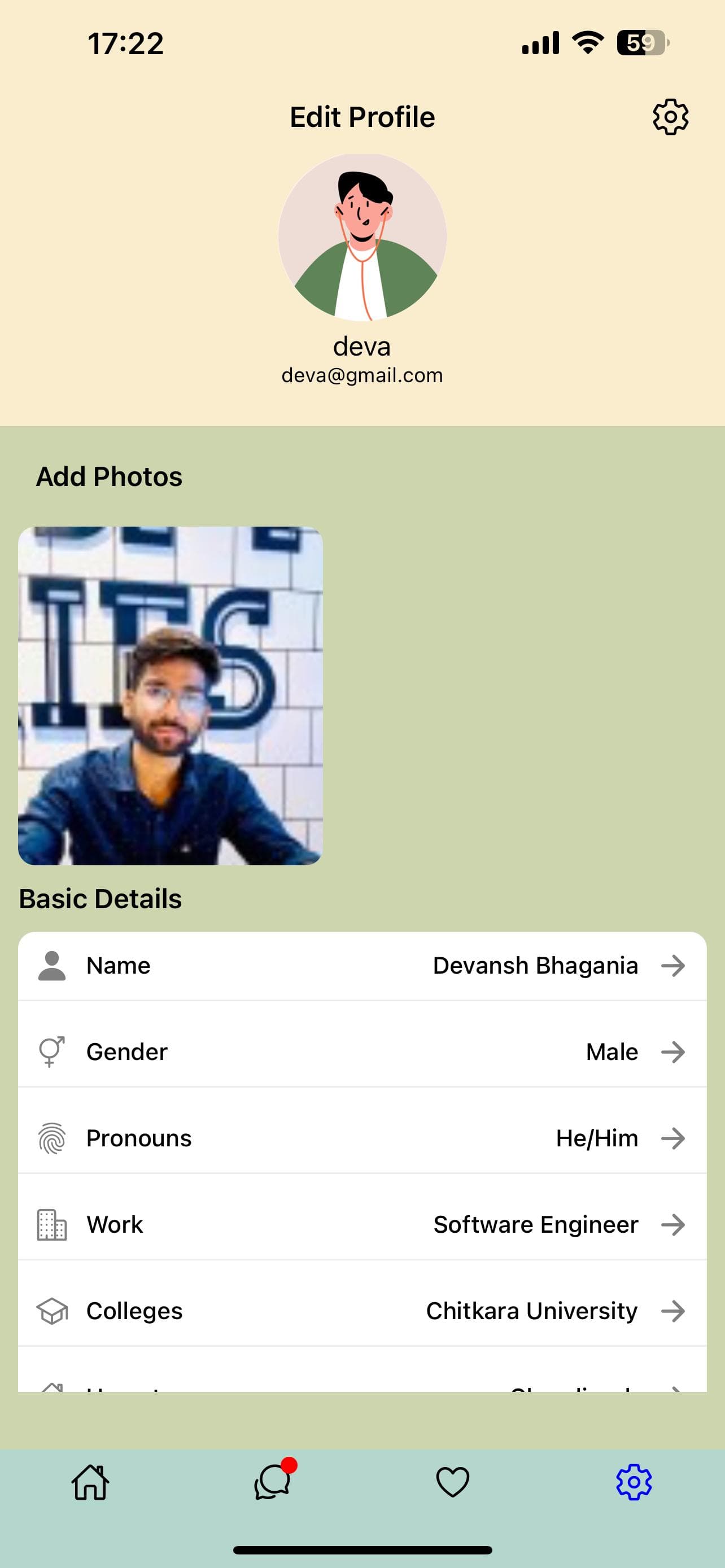725x1568 pixels.
Task: Open settings gear in the header
Action: click(670, 116)
